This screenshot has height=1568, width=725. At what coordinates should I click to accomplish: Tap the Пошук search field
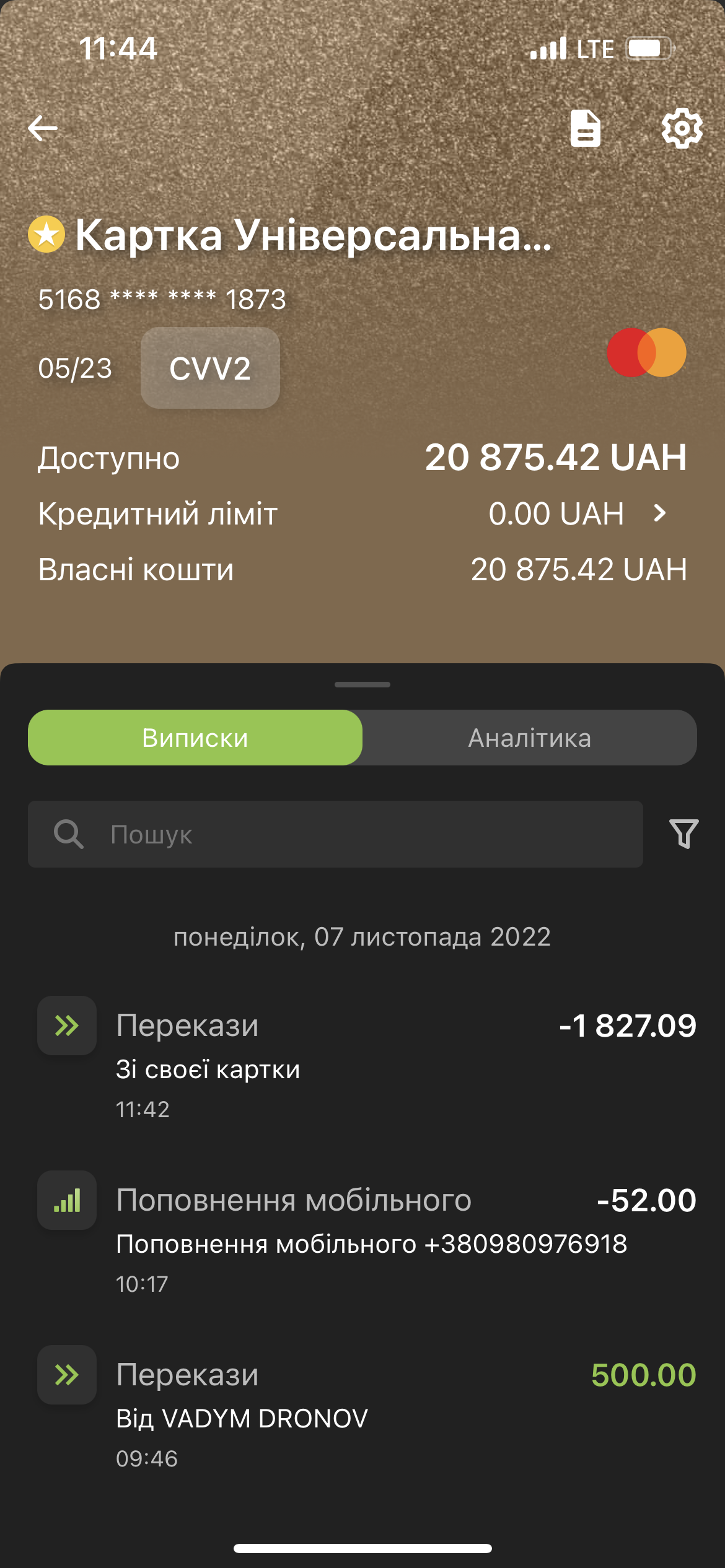[335, 834]
